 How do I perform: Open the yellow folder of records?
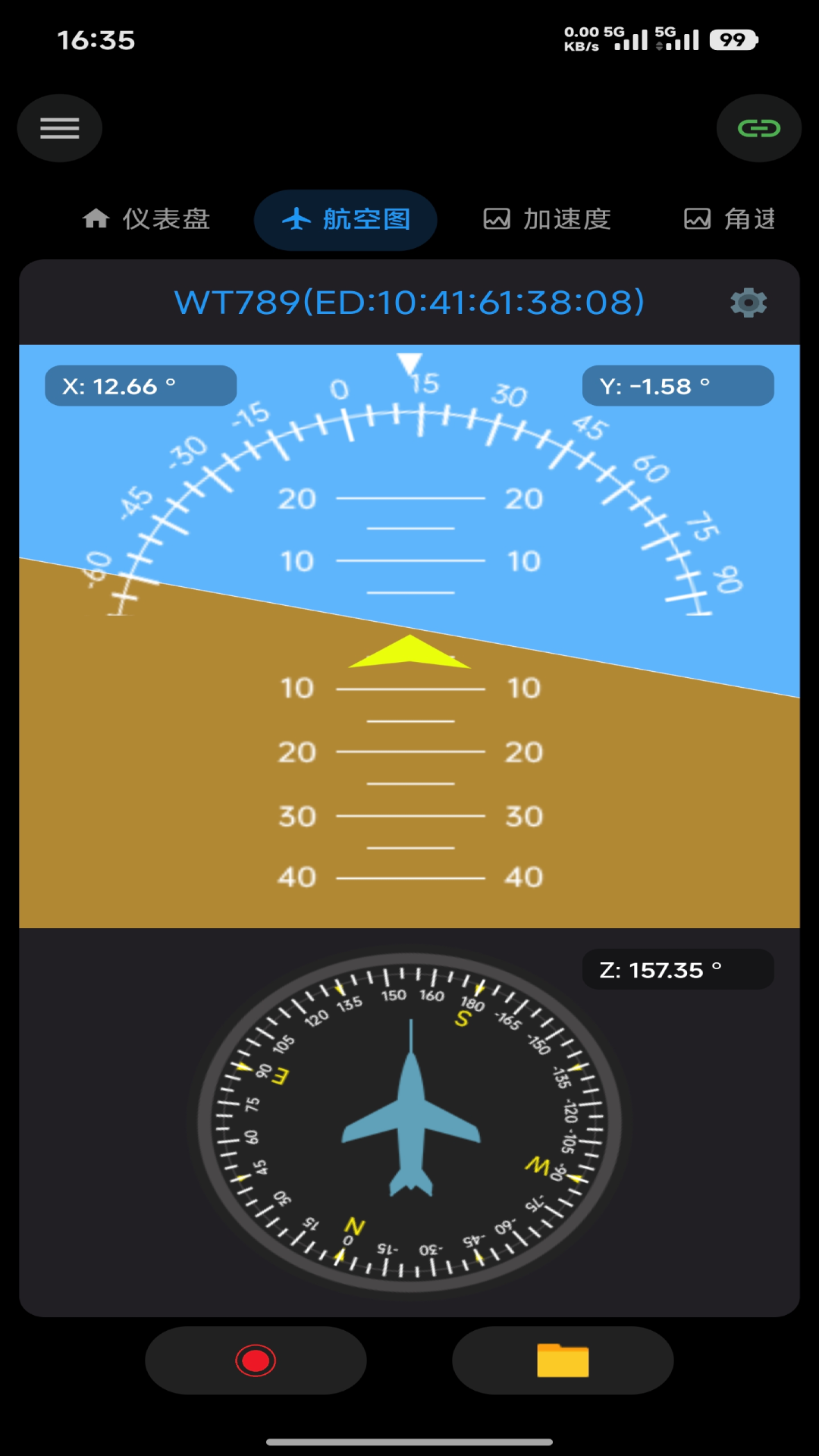[x=563, y=1360]
